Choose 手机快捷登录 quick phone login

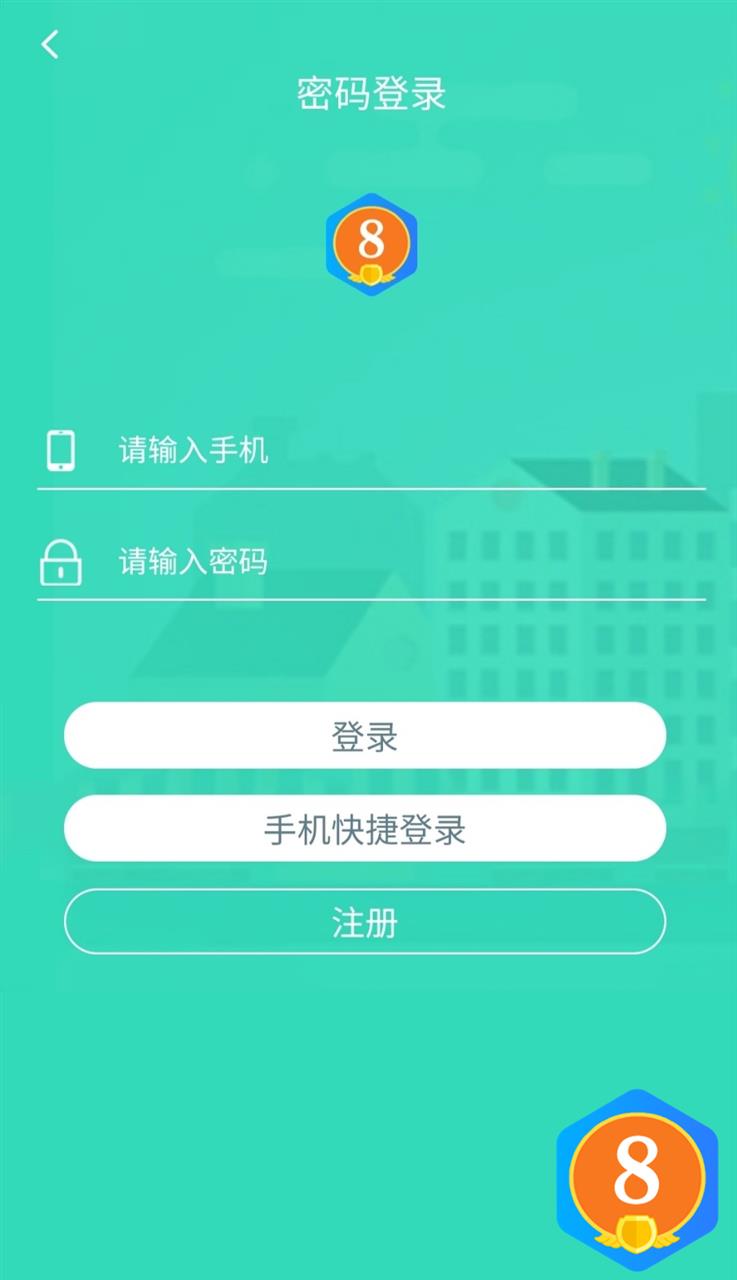pyautogui.click(x=365, y=829)
